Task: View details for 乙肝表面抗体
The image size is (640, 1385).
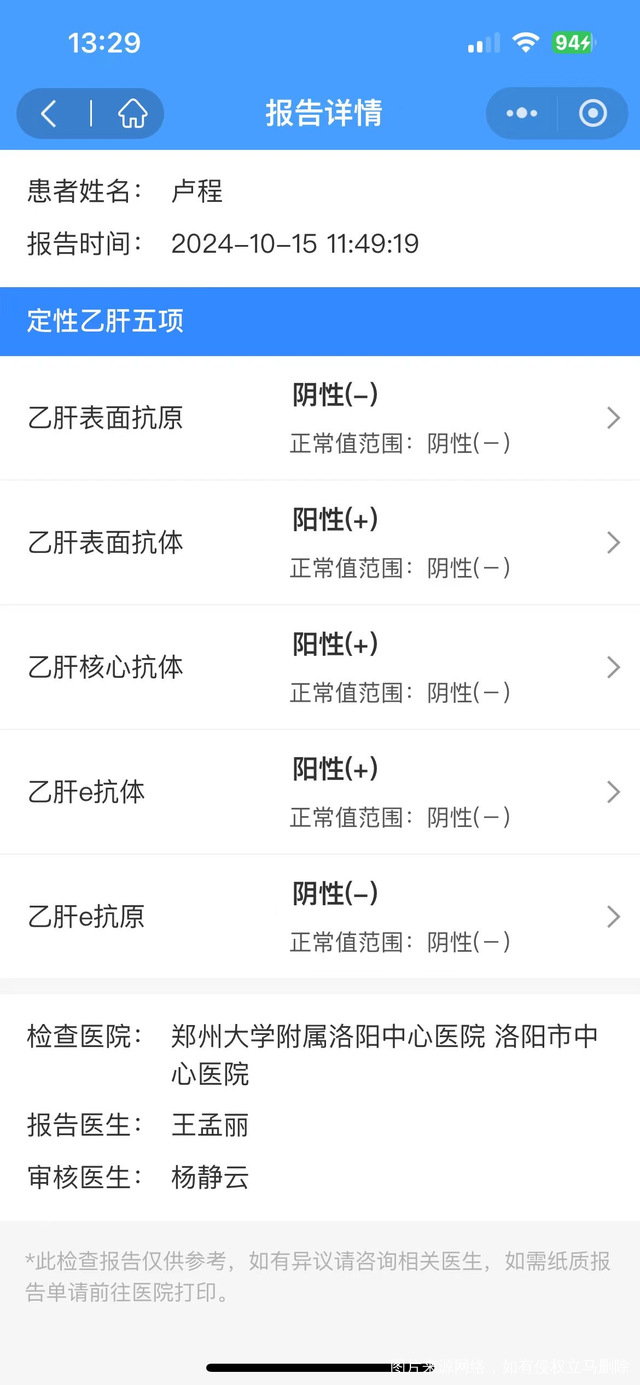Action: pos(320,542)
